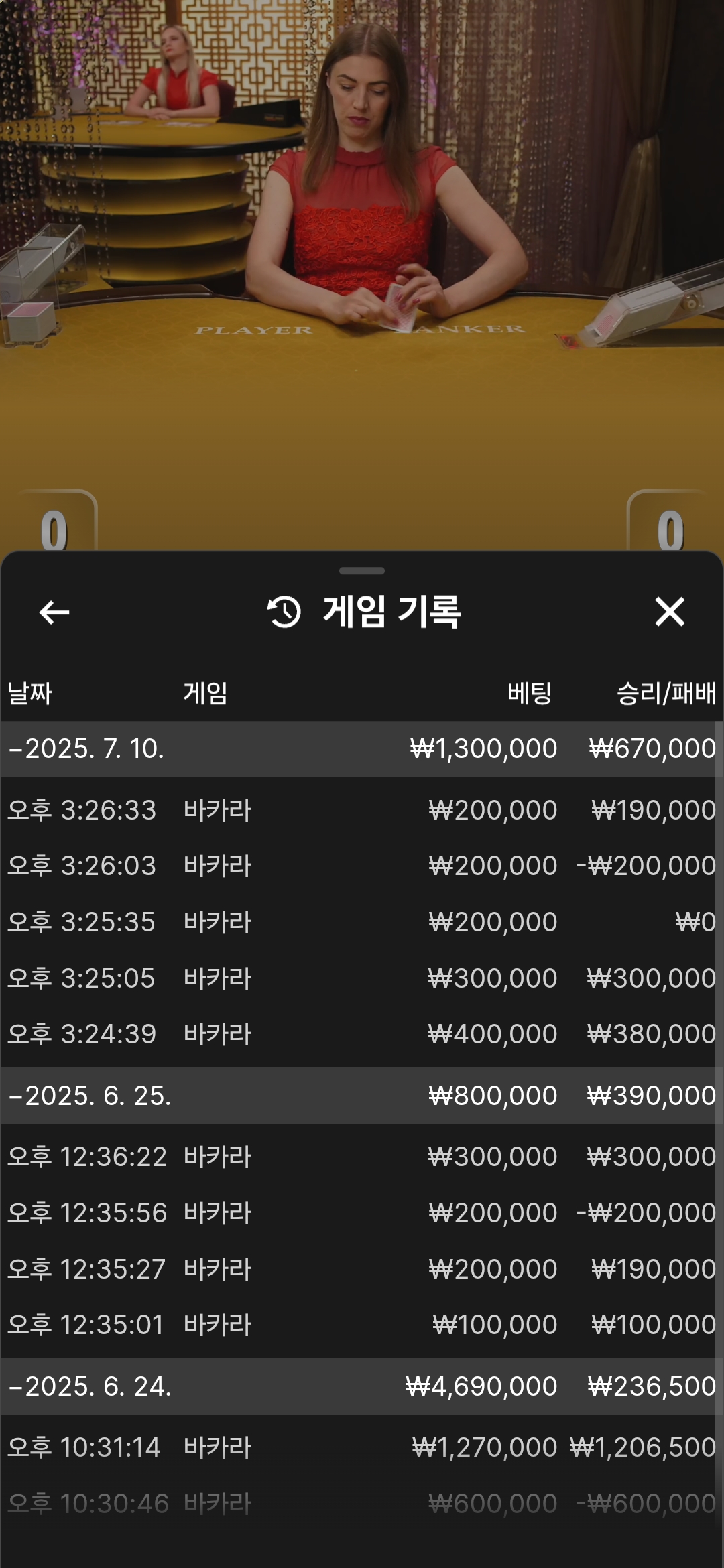Go back from the 게임 기록 panel

point(54,612)
